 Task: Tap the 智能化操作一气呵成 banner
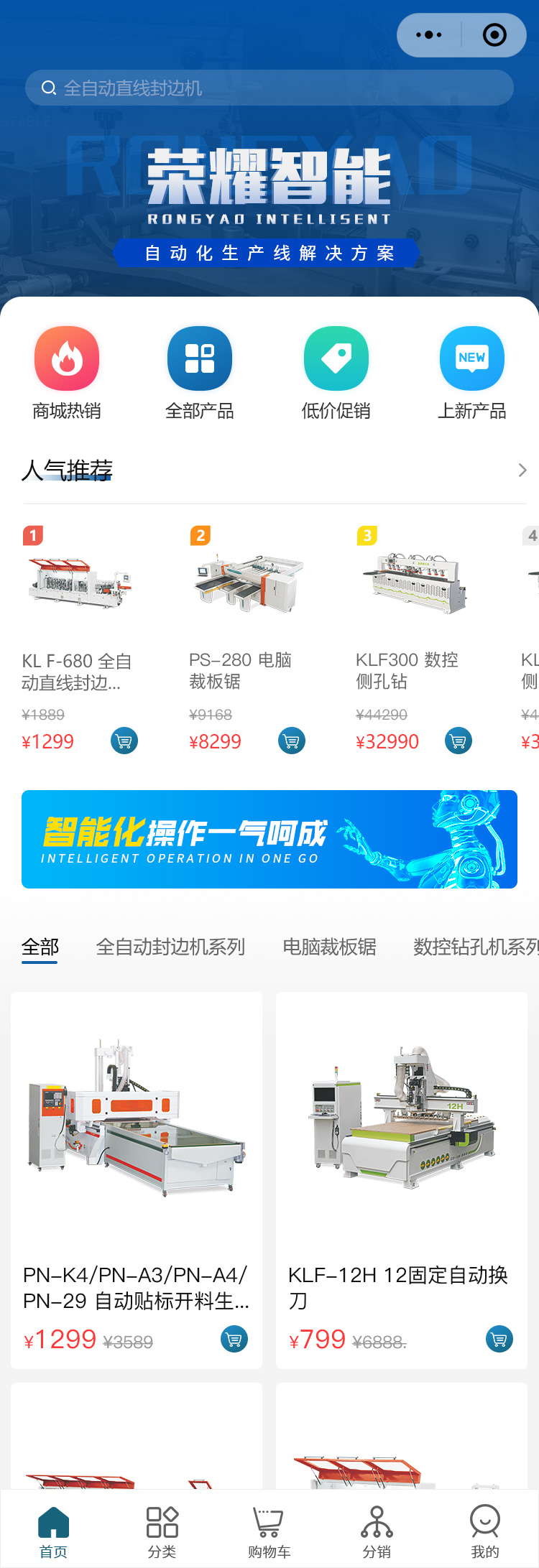269,839
